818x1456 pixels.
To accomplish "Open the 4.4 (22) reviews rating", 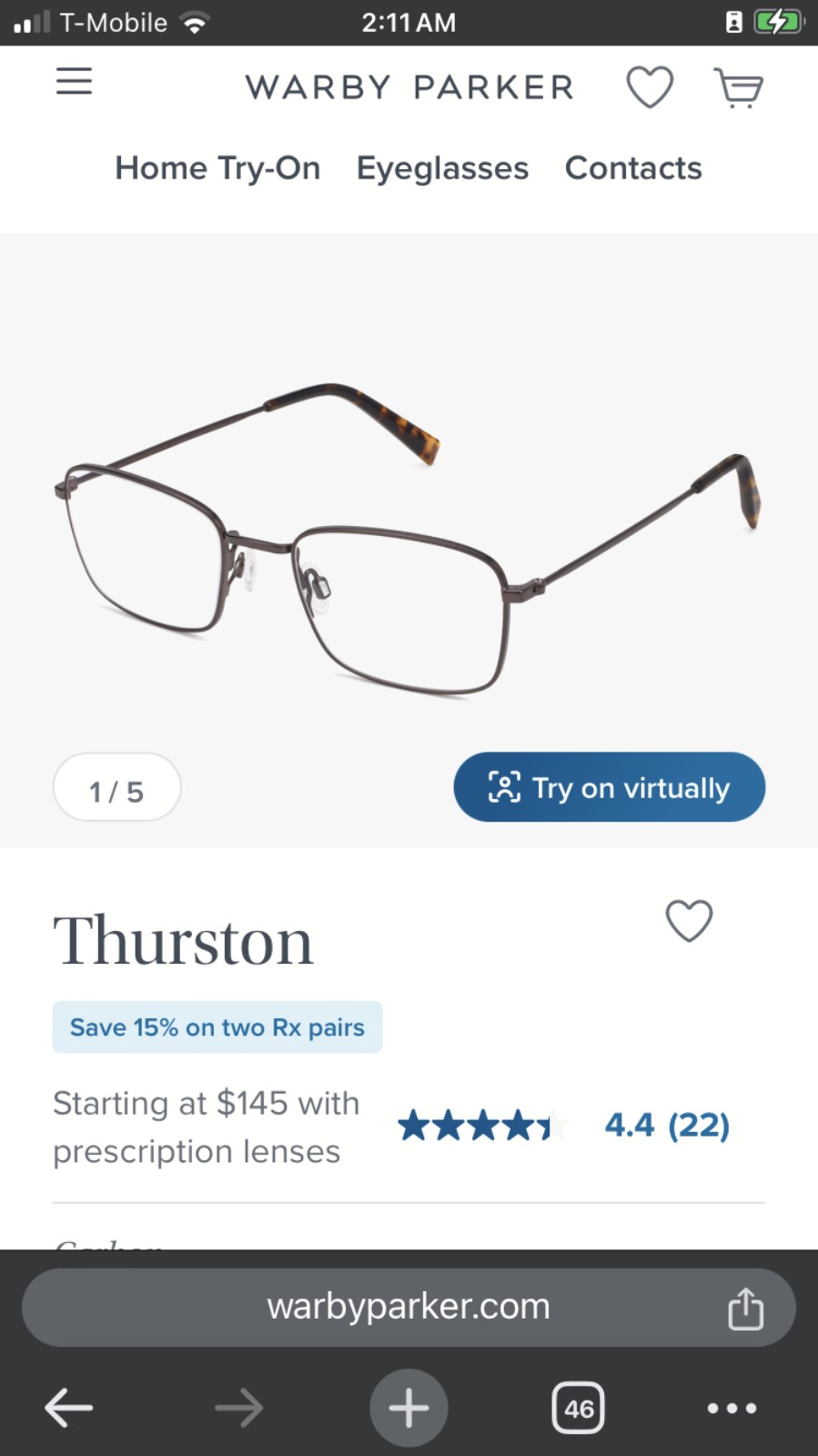I will coord(564,1126).
